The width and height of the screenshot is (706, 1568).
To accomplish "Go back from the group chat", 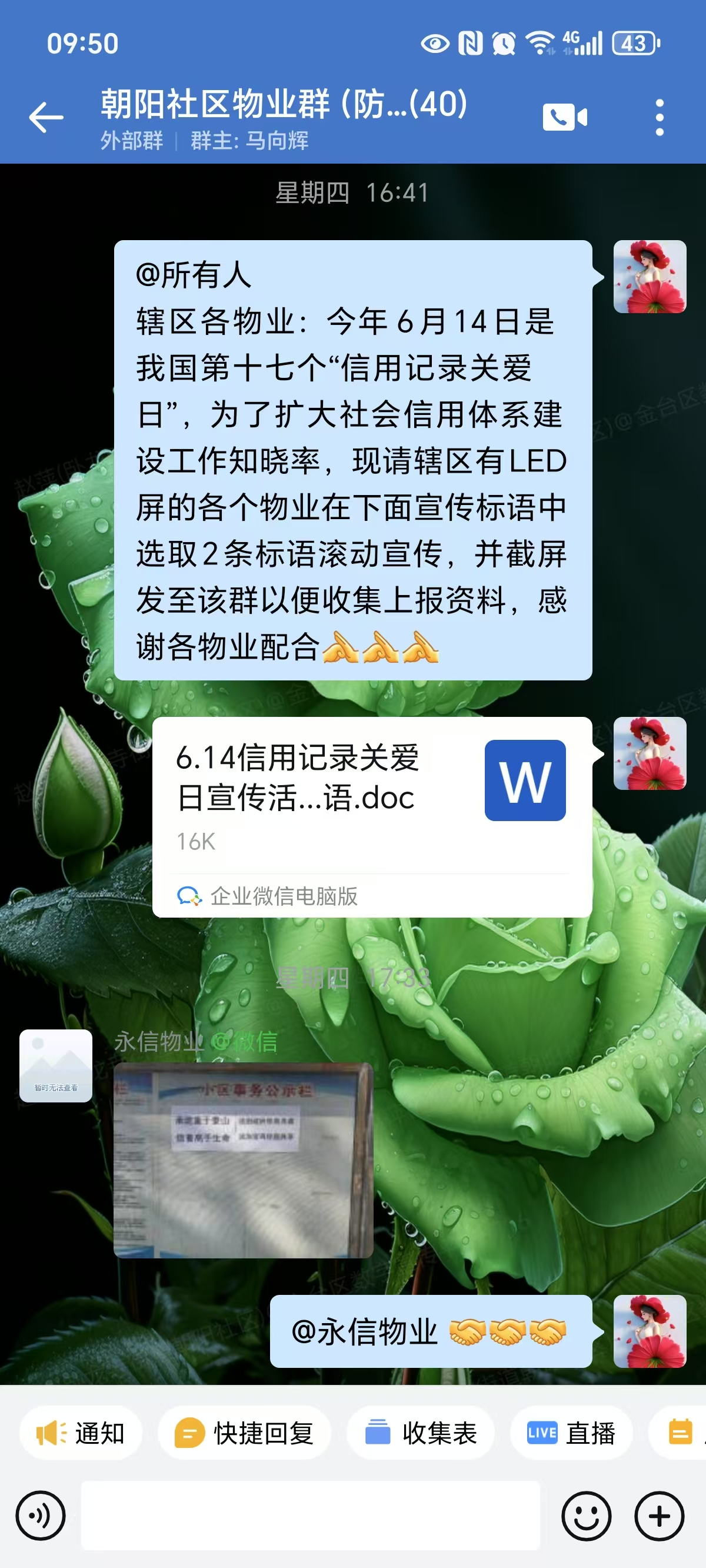I will pyautogui.click(x=46, y=118).
